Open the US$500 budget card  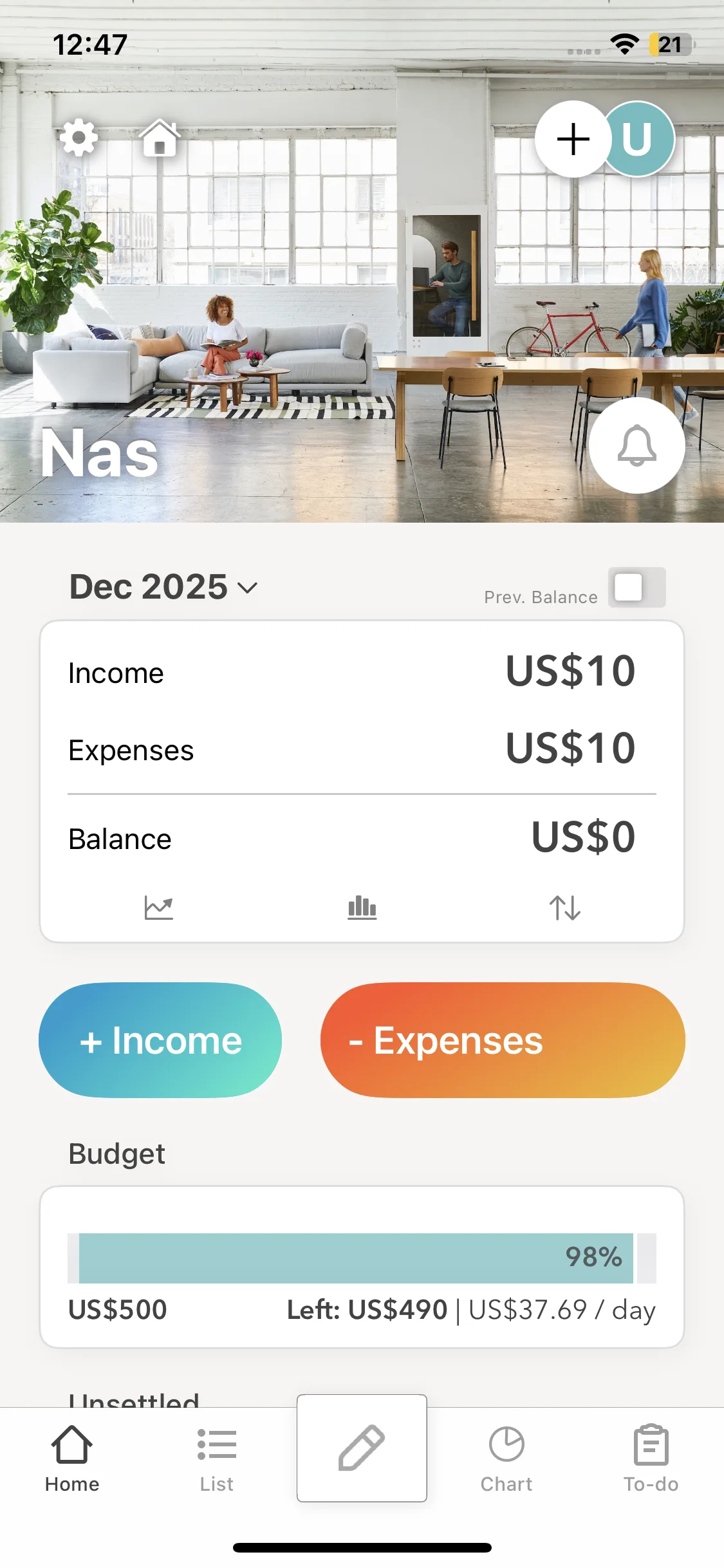pos(362,1267)
